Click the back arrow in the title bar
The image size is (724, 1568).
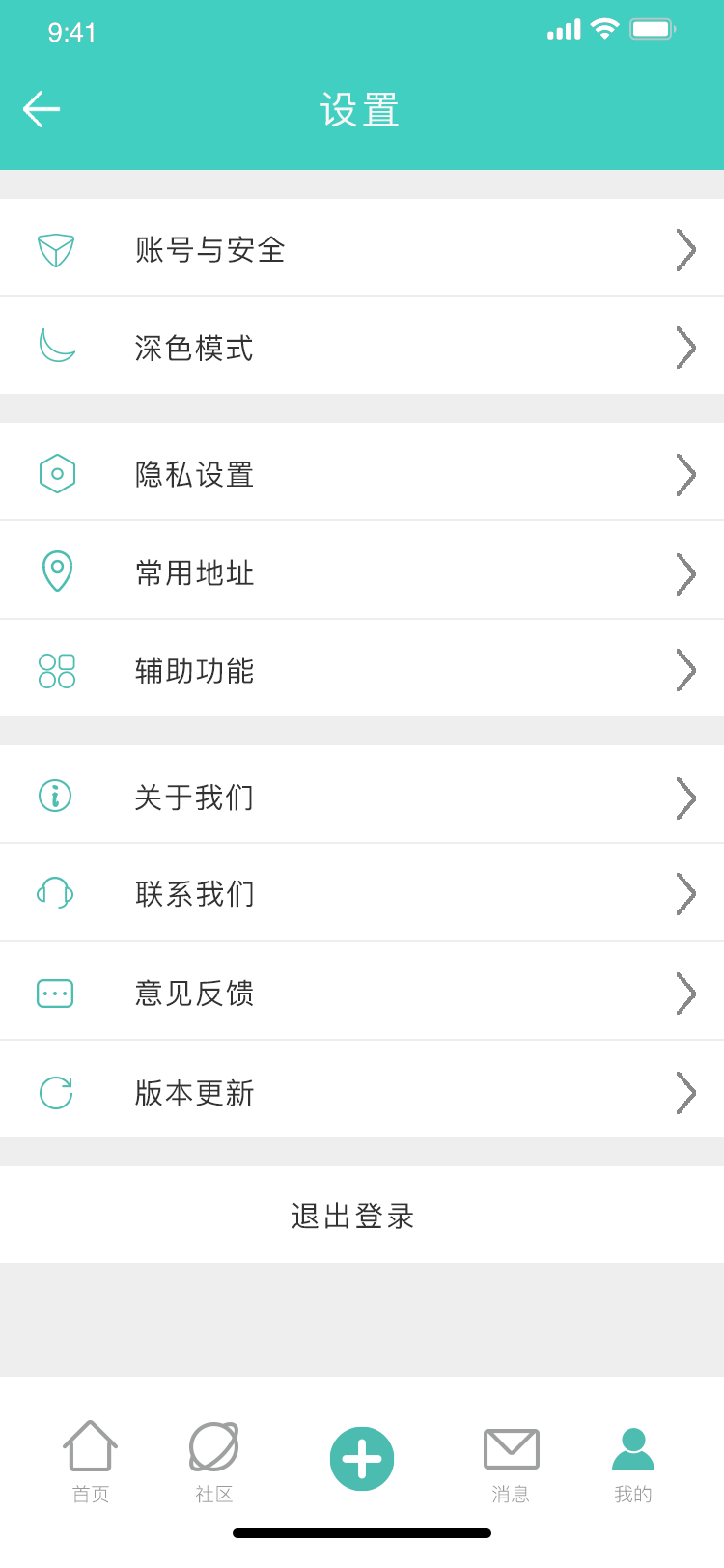pos(41,108)
